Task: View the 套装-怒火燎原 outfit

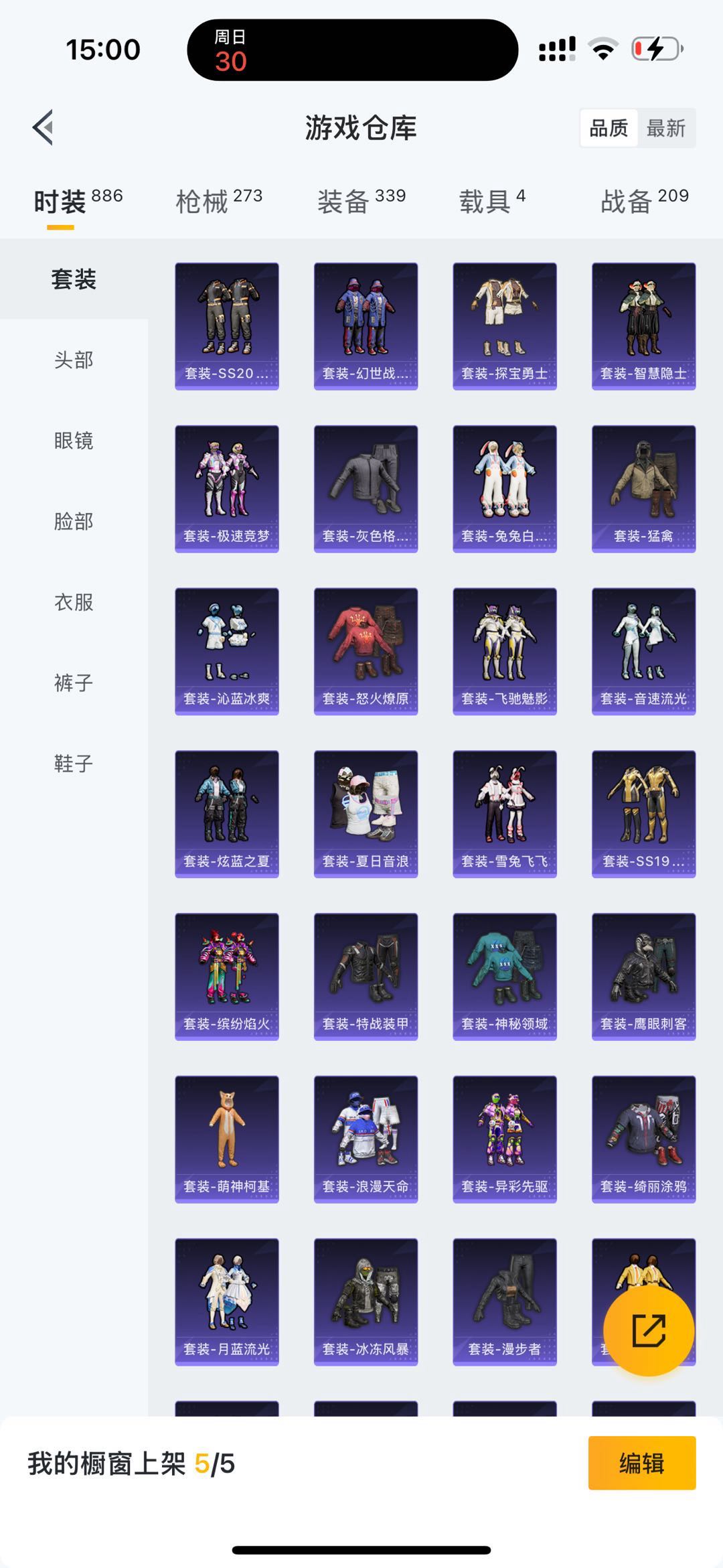Action: pos(366,652)
